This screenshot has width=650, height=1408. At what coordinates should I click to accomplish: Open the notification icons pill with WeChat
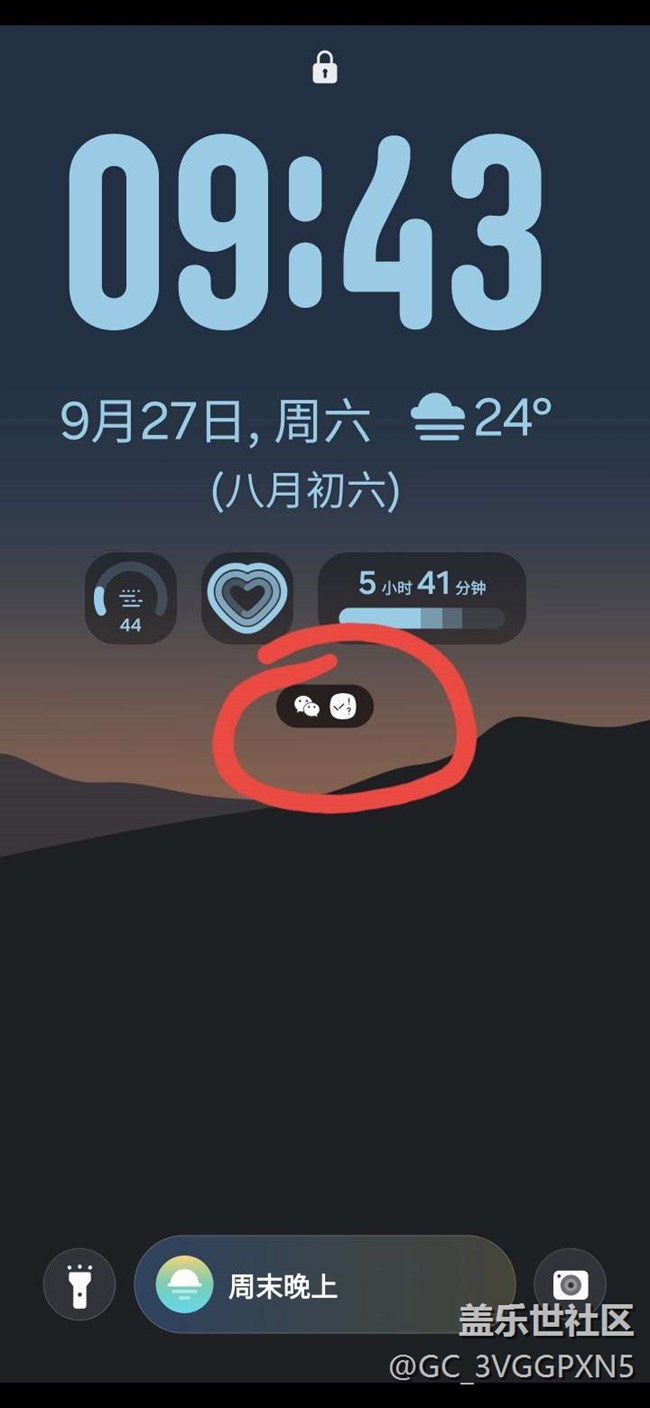pyautogui.click(x=324, y=707)
